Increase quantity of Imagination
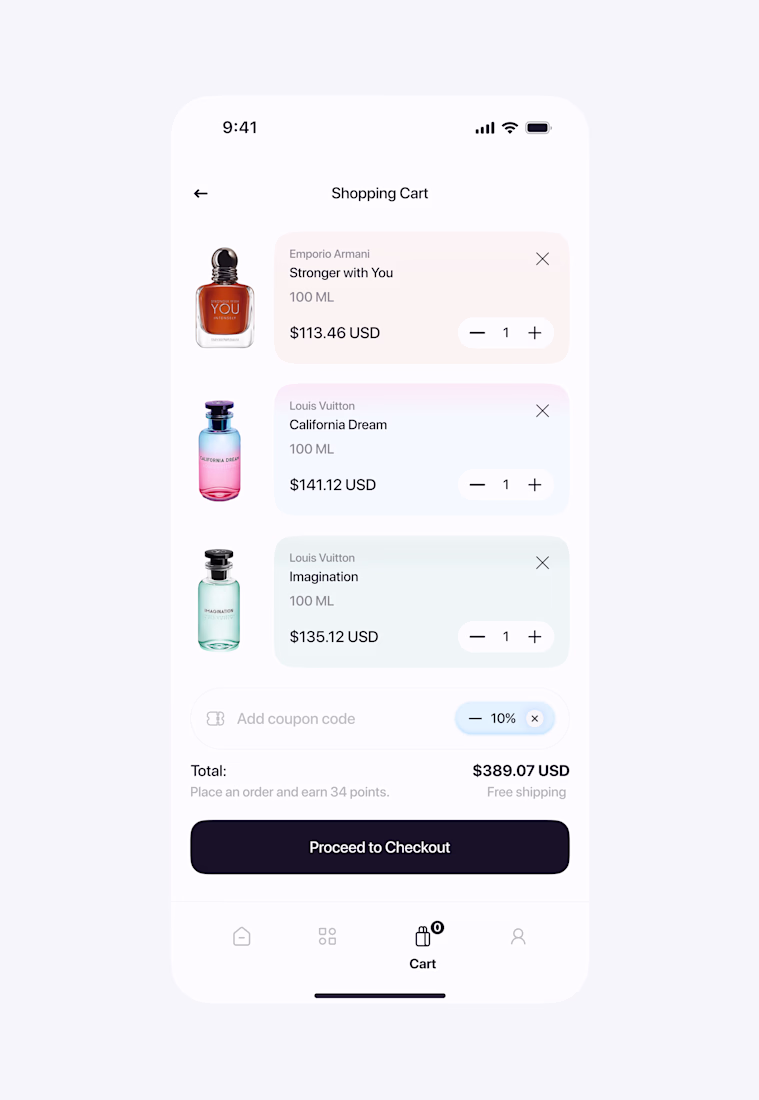Viewport: 759px width, 1100px height. pos(535,637)
